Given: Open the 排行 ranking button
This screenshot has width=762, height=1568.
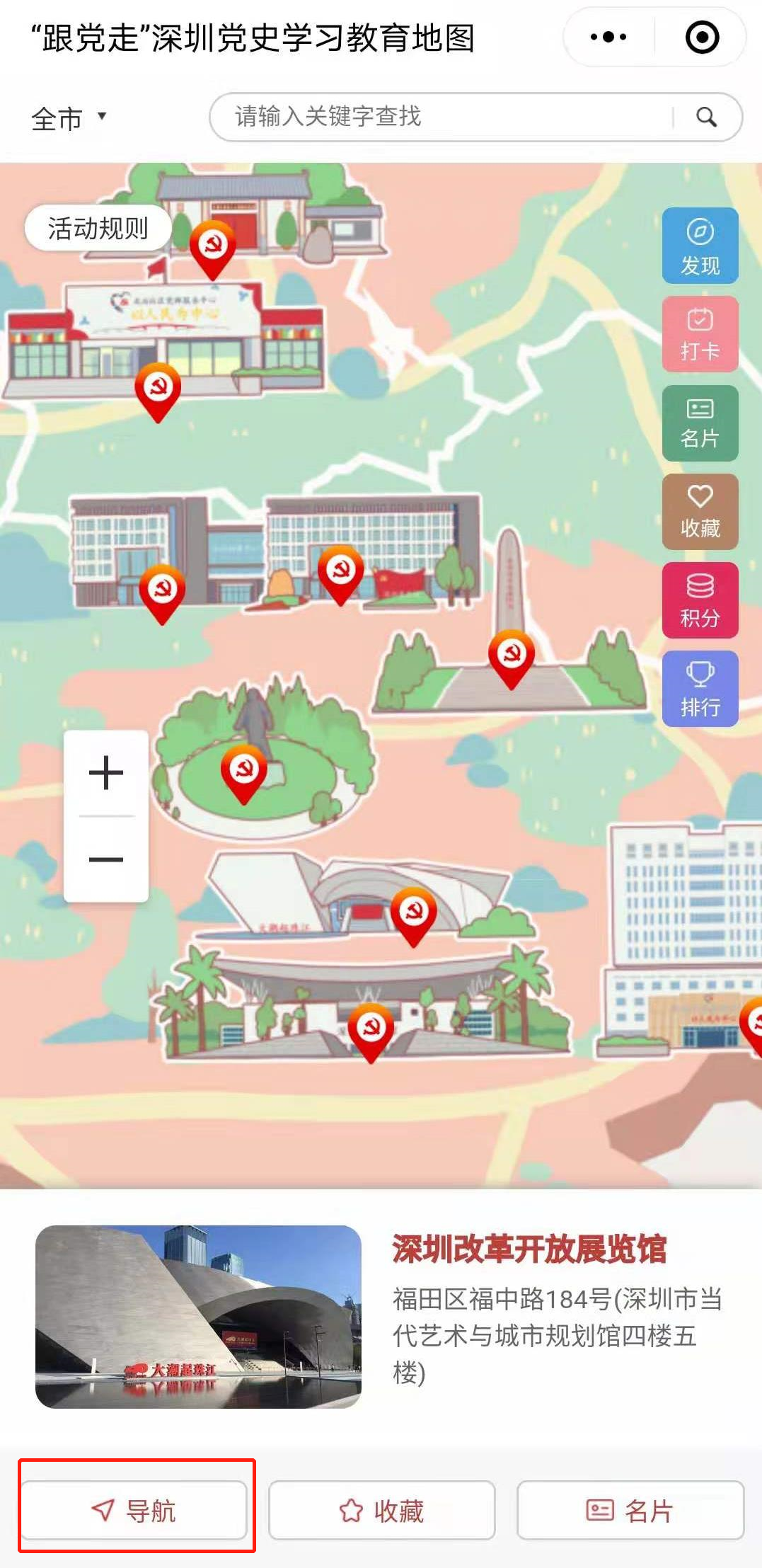Looking at the screenshot, I should pyautogui.click(x=700, y=689).
